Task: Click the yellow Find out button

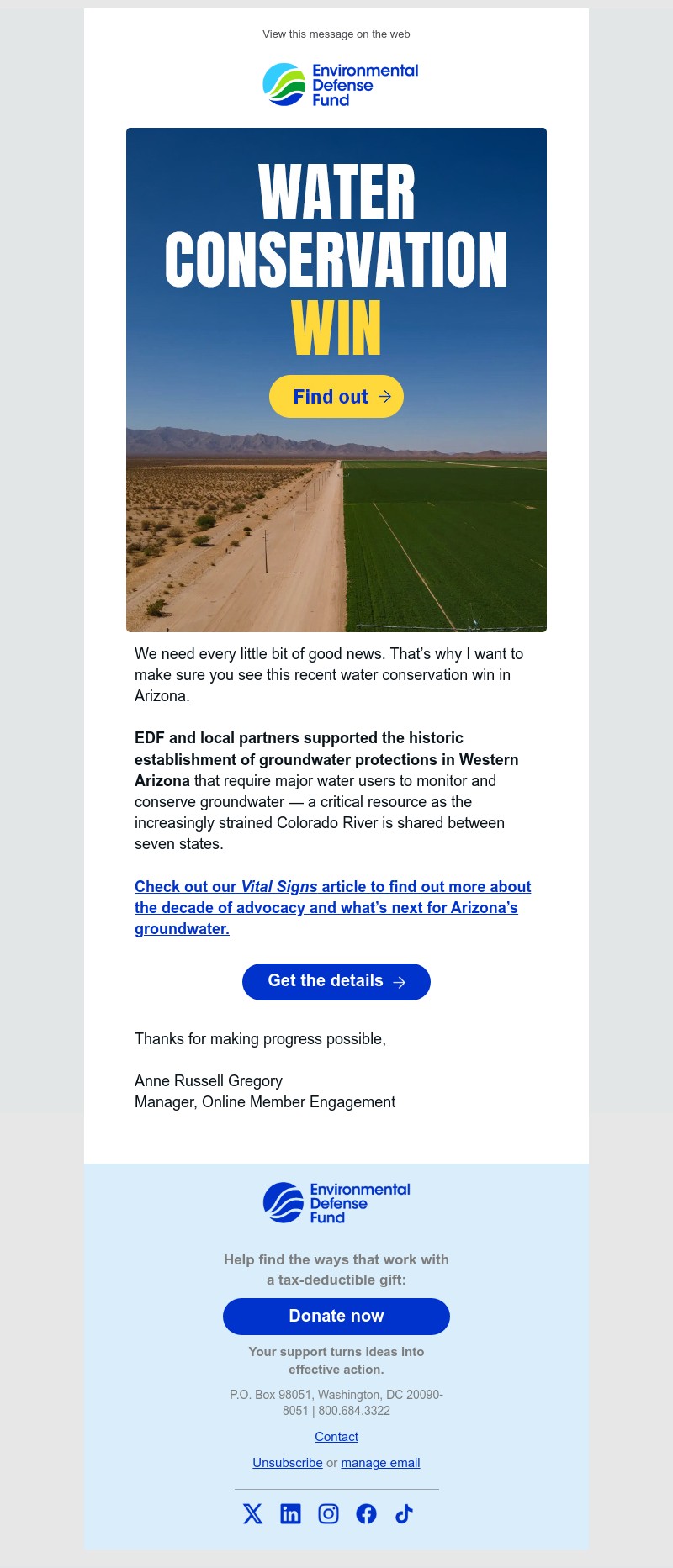Action: 336,396
